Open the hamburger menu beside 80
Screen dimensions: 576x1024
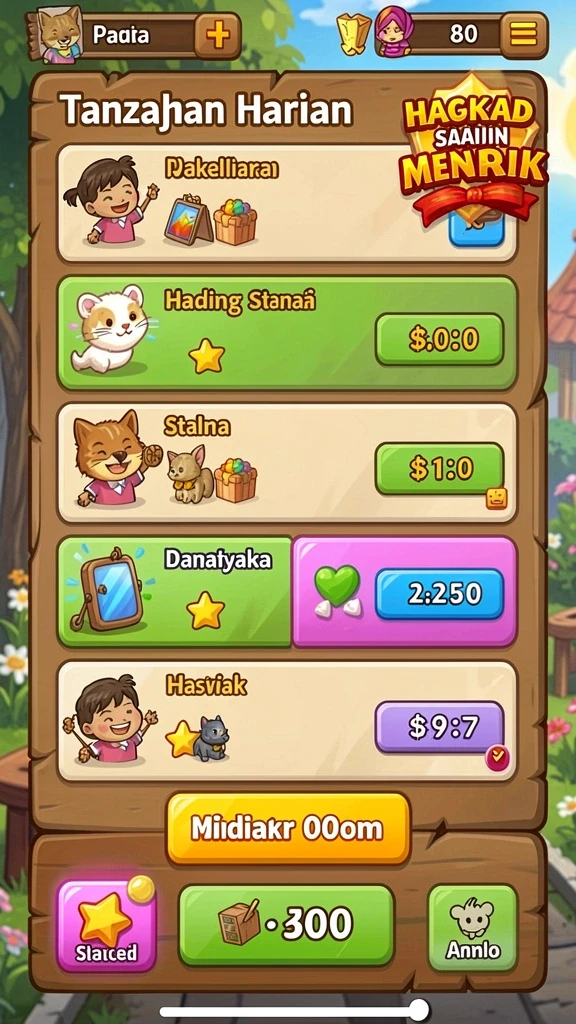(x=523, y=33)
